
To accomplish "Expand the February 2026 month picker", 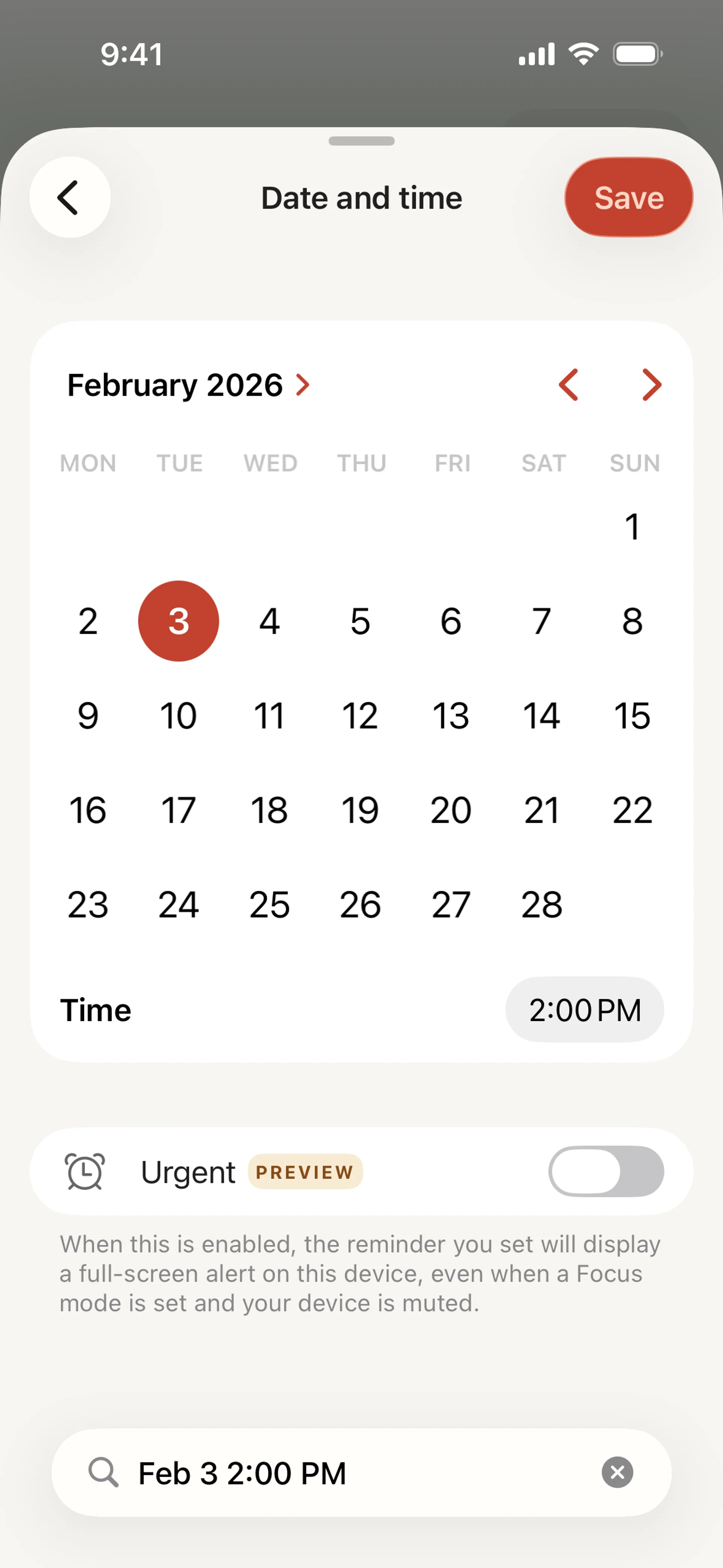I will (189, 385).
